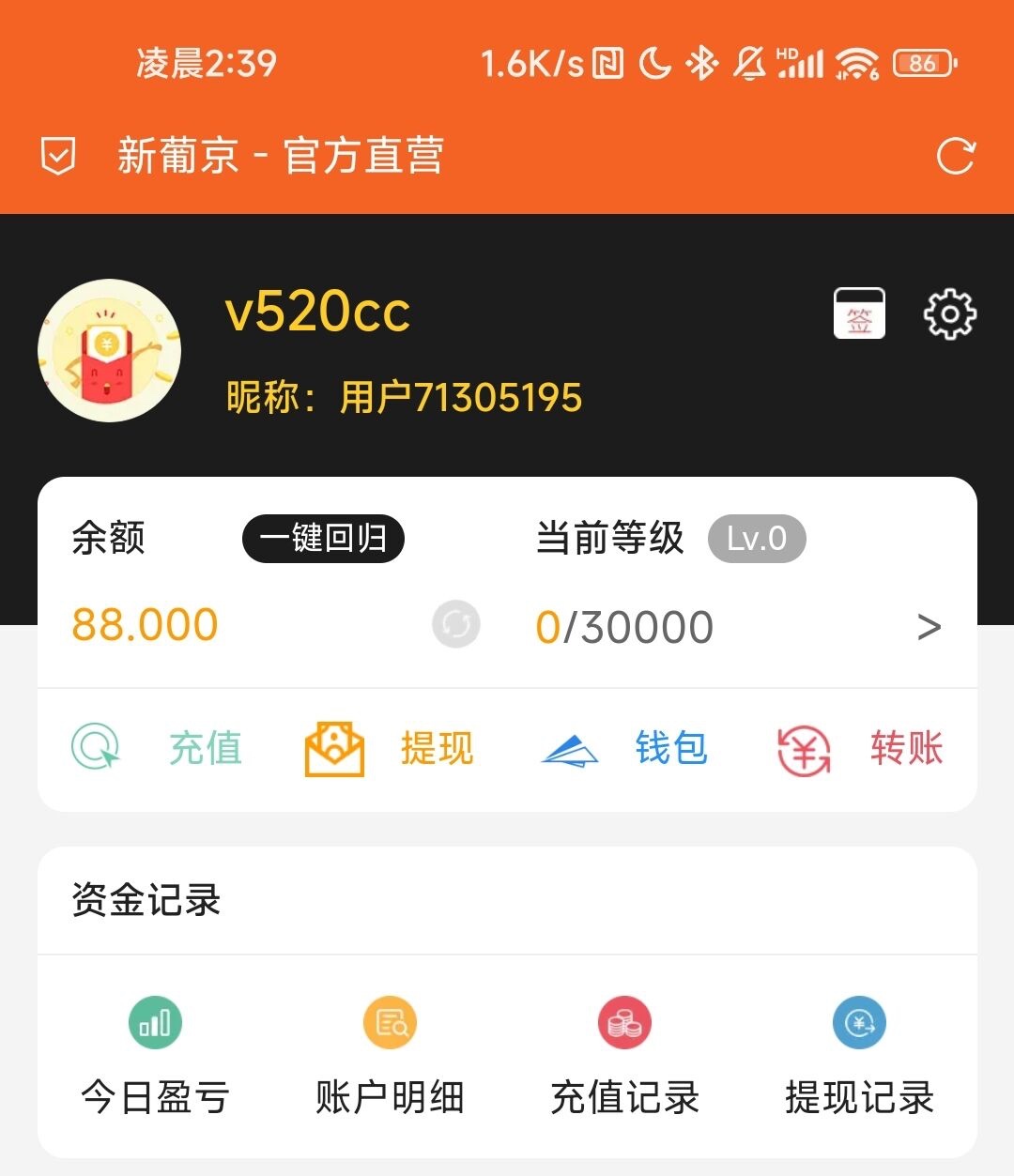Viewport: 1014px width, 1176px height.
Task: Tap the 一键回归 button
Action: point(323,539)
